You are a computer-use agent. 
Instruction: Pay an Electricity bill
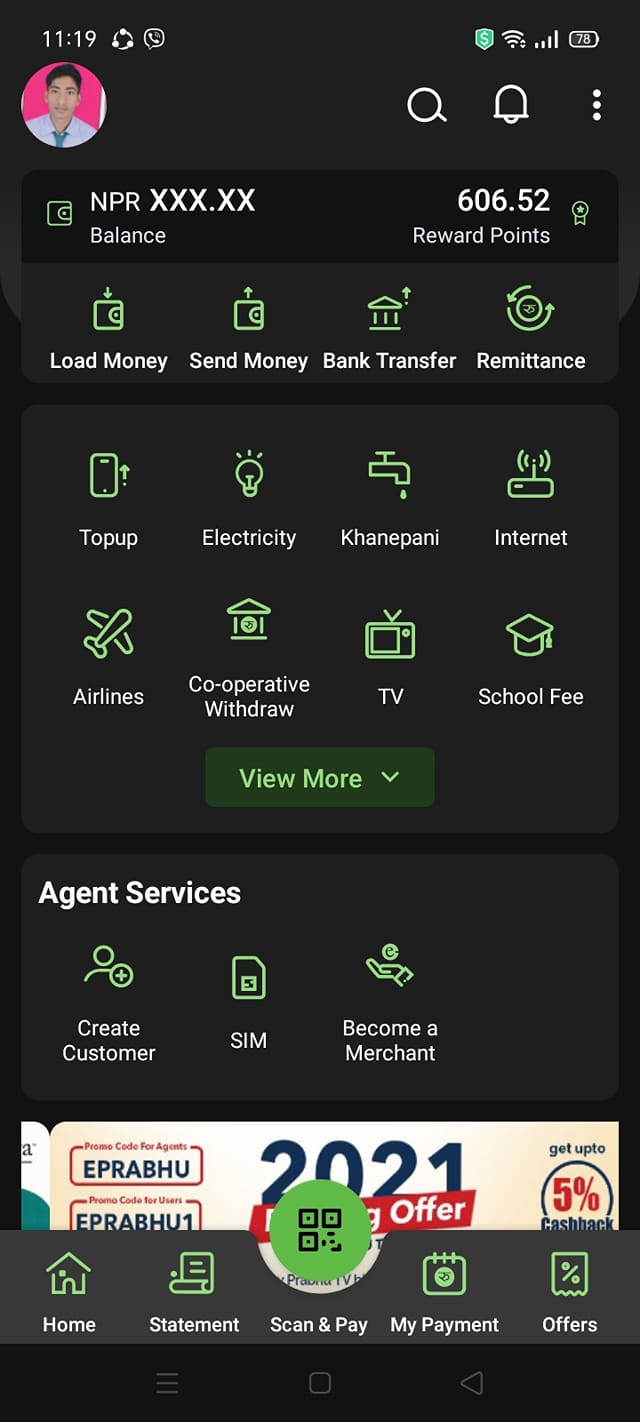coord(249,499)
